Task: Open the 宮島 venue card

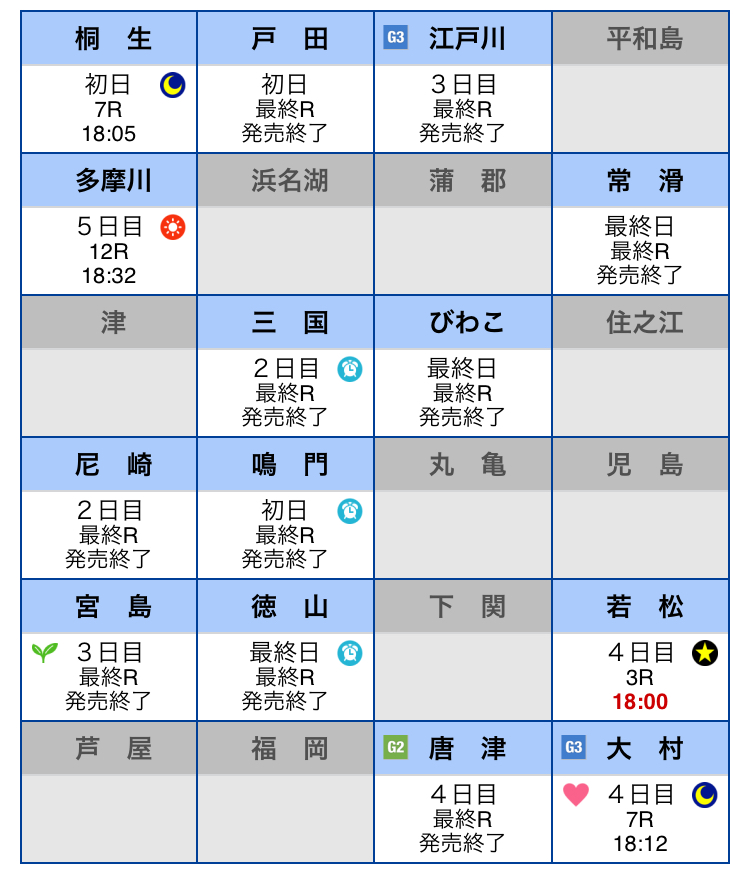Action: tap(110, 651)
